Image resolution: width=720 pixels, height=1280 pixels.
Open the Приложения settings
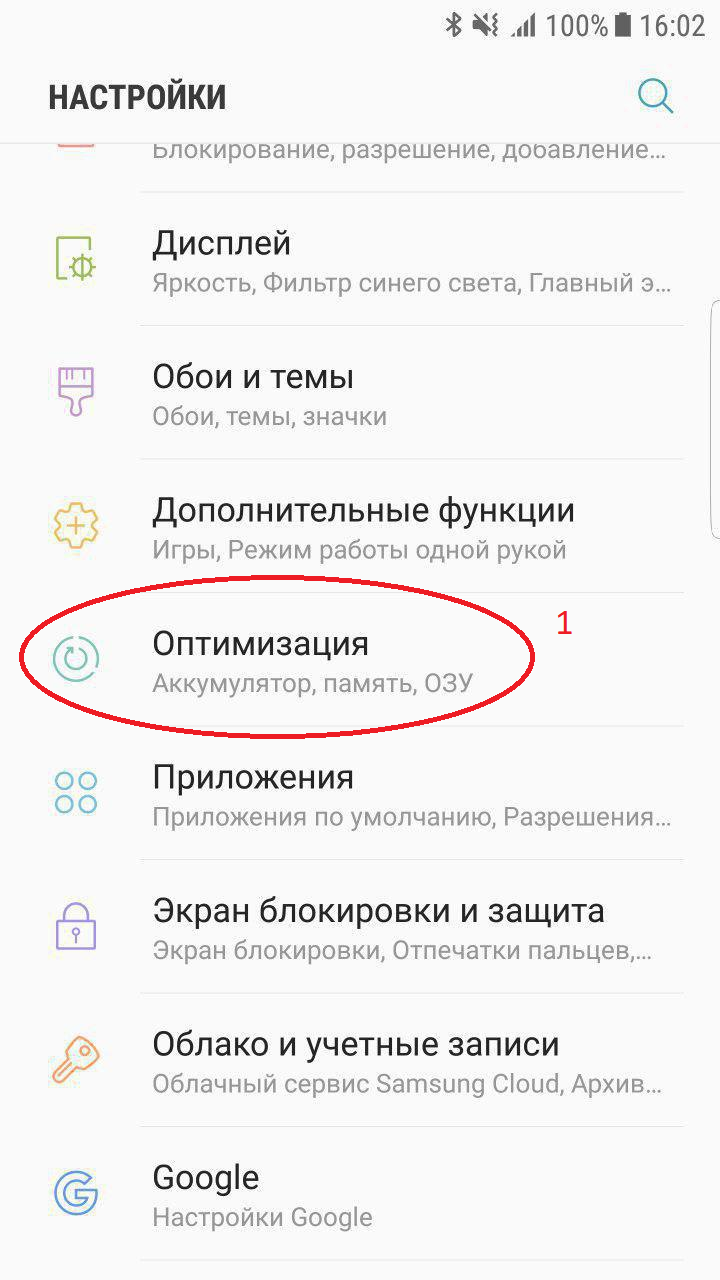(360, 793)
